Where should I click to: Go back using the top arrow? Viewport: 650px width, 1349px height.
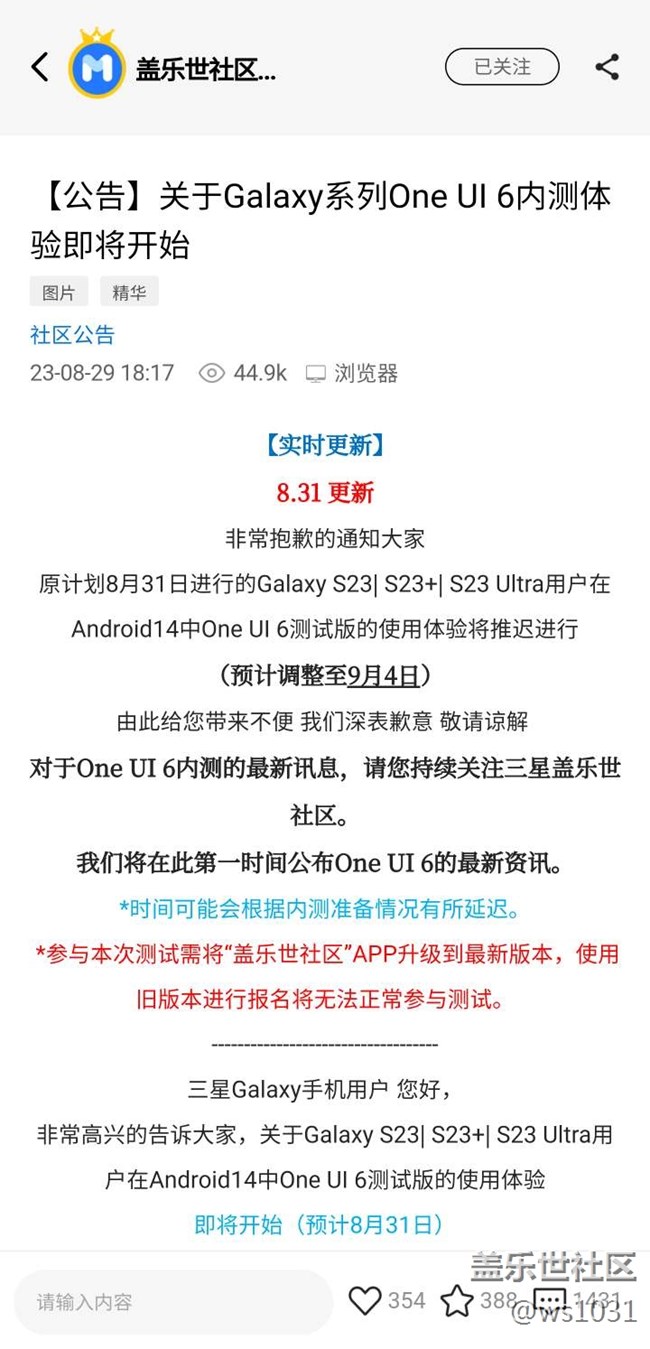[x=40, y=68]
